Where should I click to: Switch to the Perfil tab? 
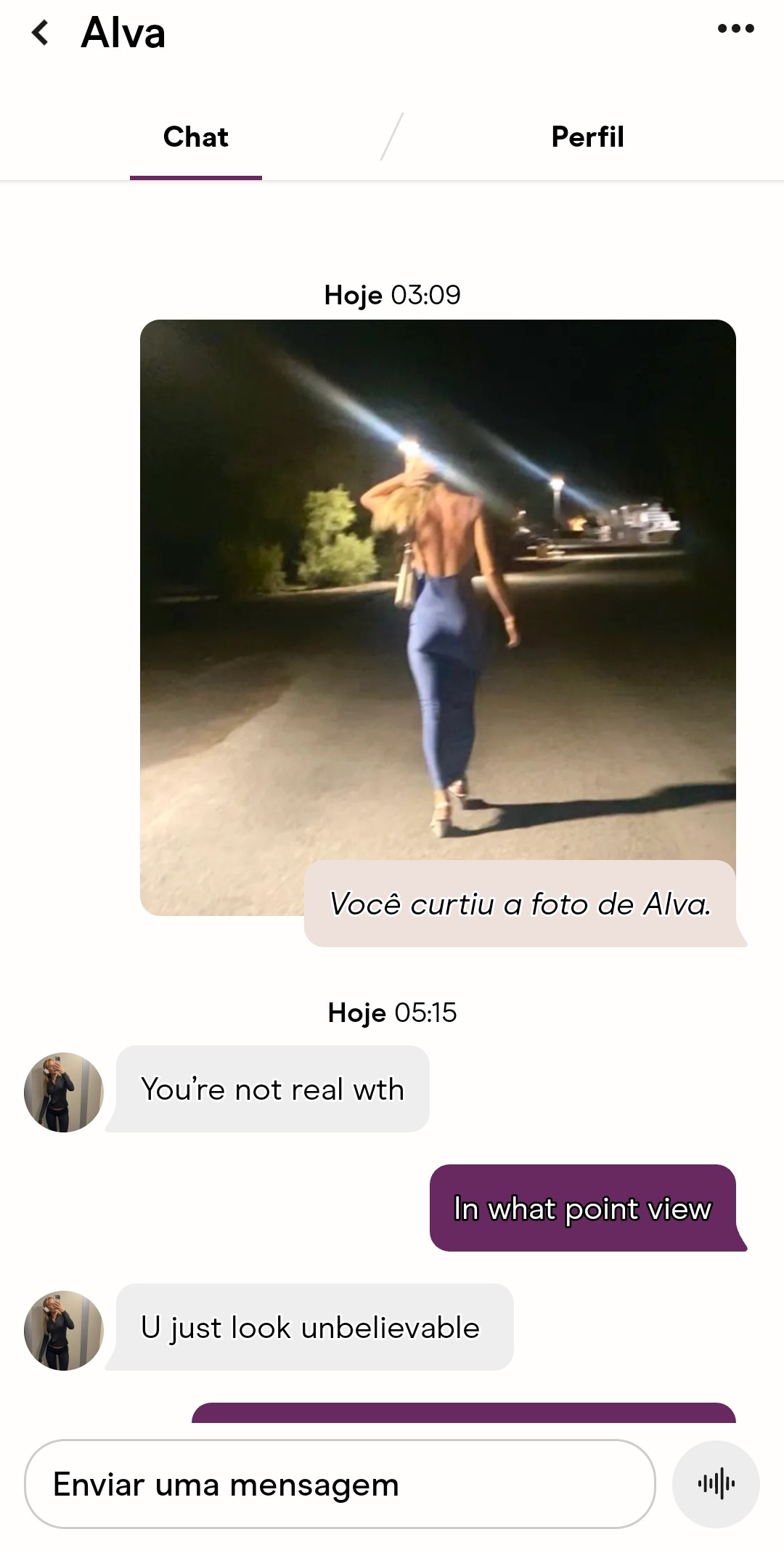pos(587,137)
